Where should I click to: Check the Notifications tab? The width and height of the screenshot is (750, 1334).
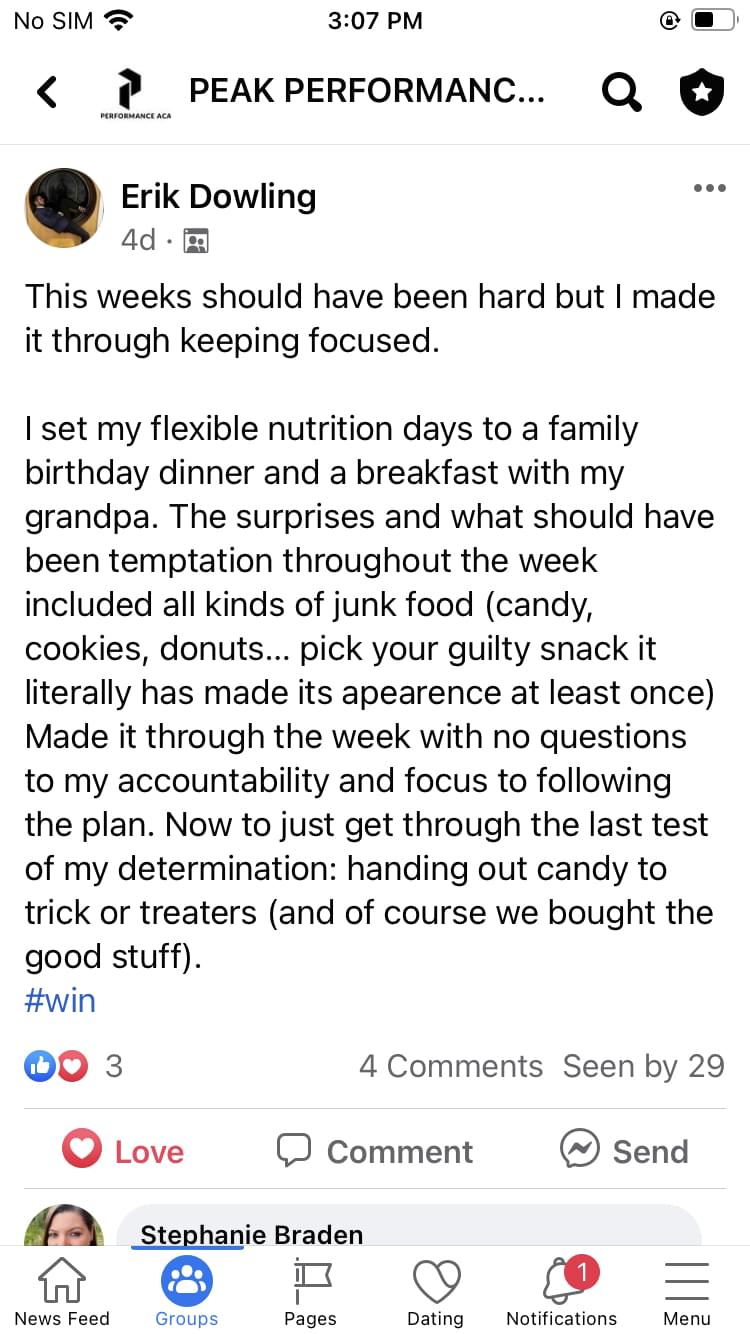click(561, 1292)
